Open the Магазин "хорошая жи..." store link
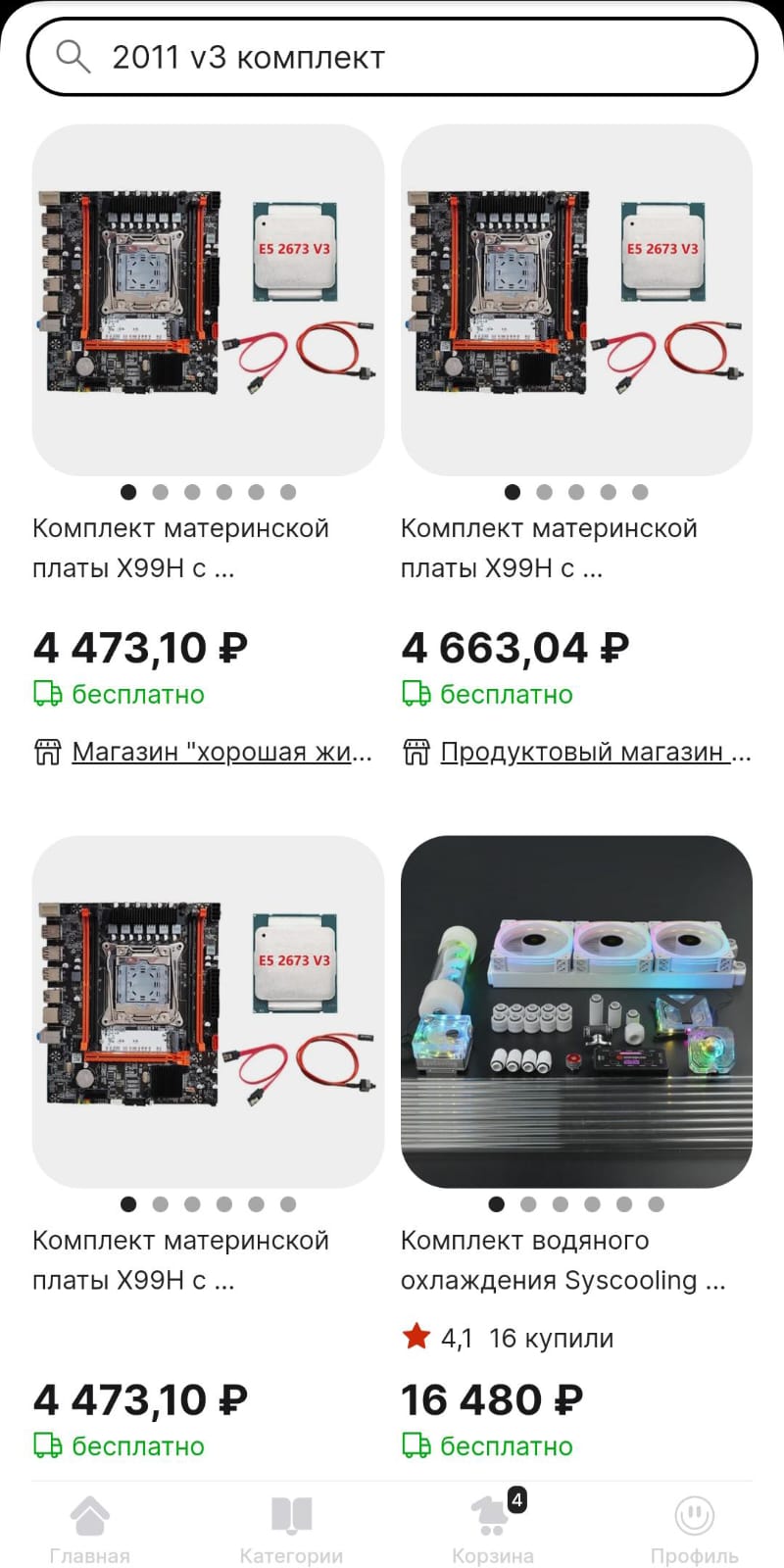 221,752
